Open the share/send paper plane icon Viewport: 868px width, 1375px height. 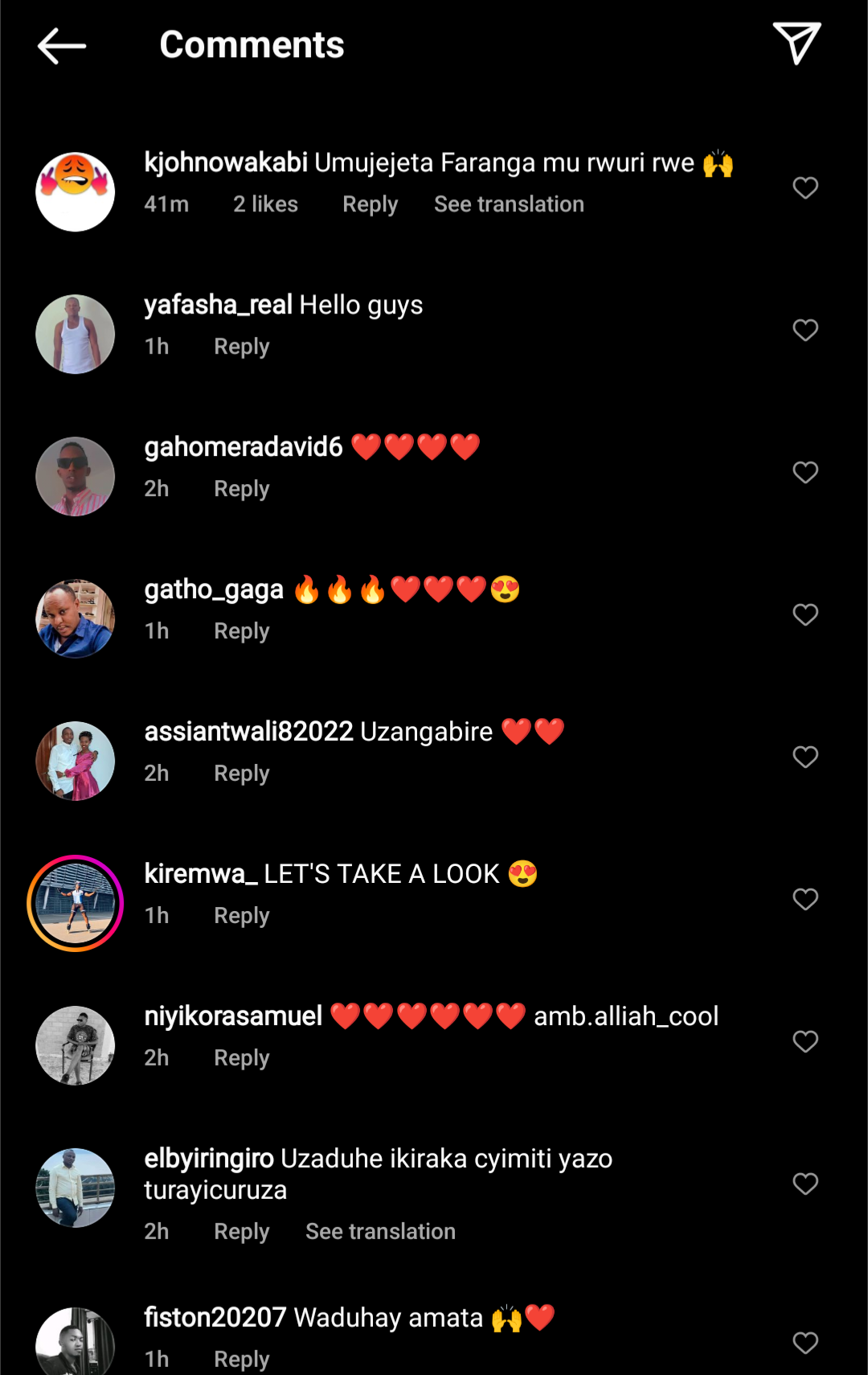click(796, 43)
